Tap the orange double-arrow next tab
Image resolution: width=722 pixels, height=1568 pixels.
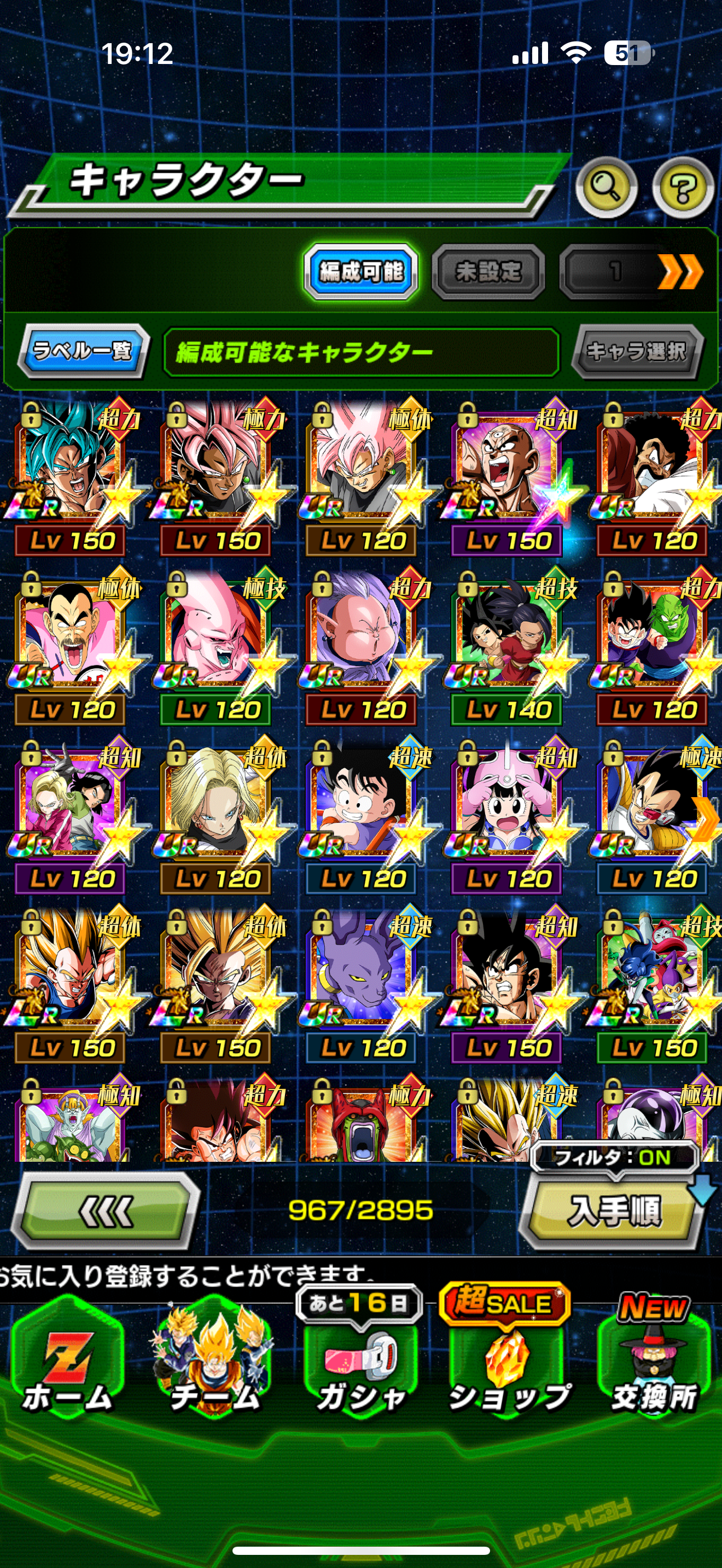point(680,272)
